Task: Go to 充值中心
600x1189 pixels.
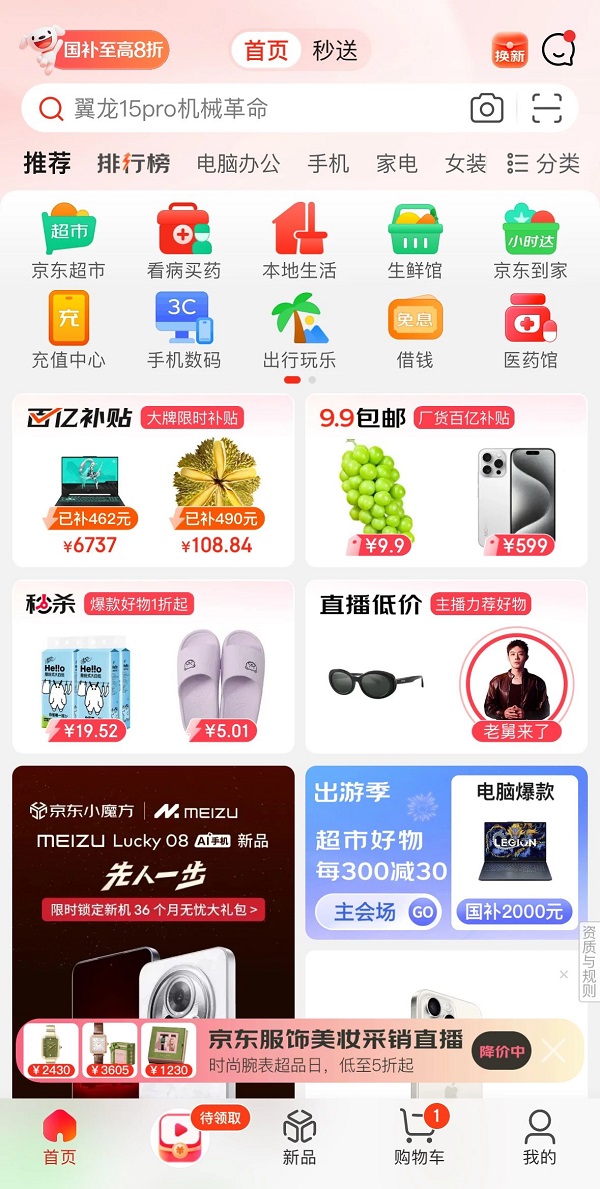Action: tap(68, 331)
